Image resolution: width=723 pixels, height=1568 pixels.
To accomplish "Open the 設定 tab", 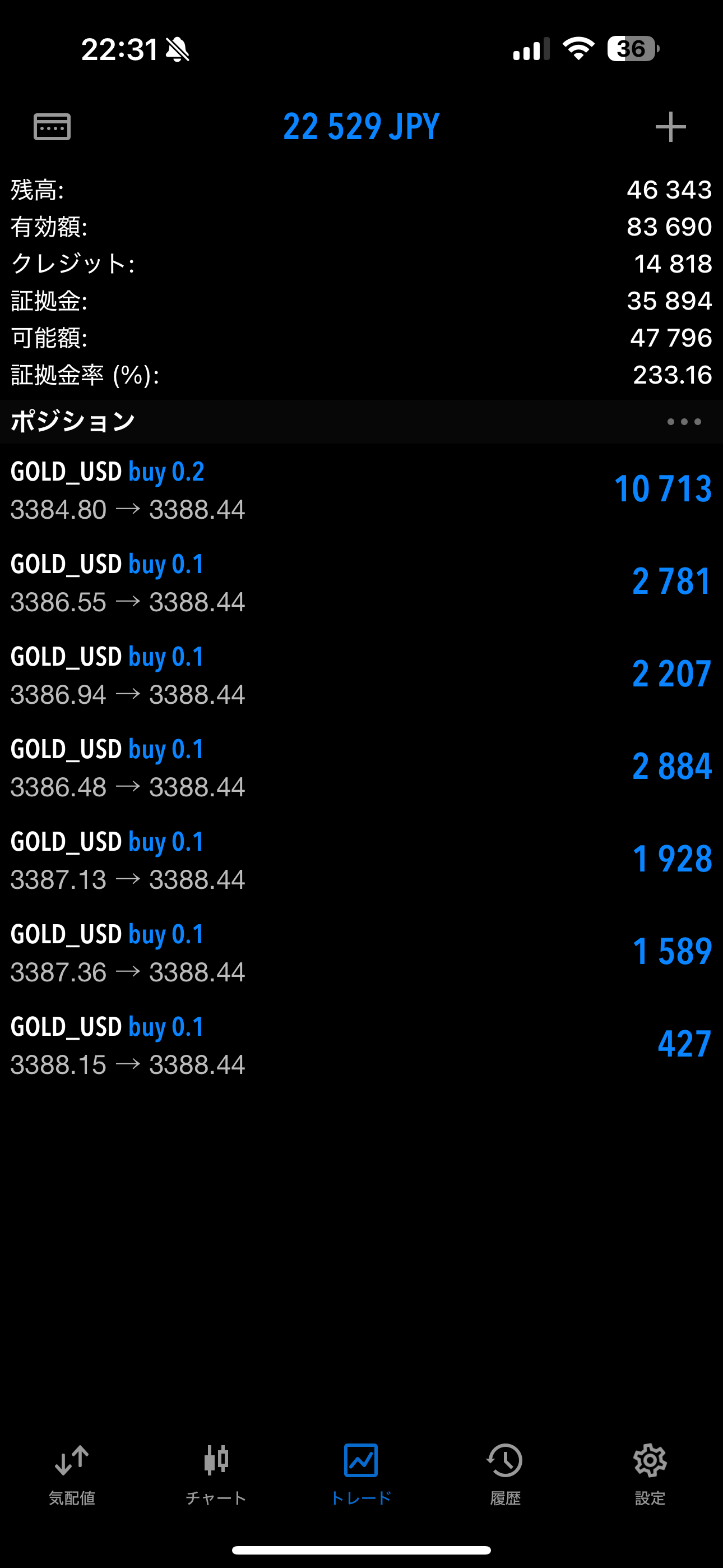I will point(650,1474).
